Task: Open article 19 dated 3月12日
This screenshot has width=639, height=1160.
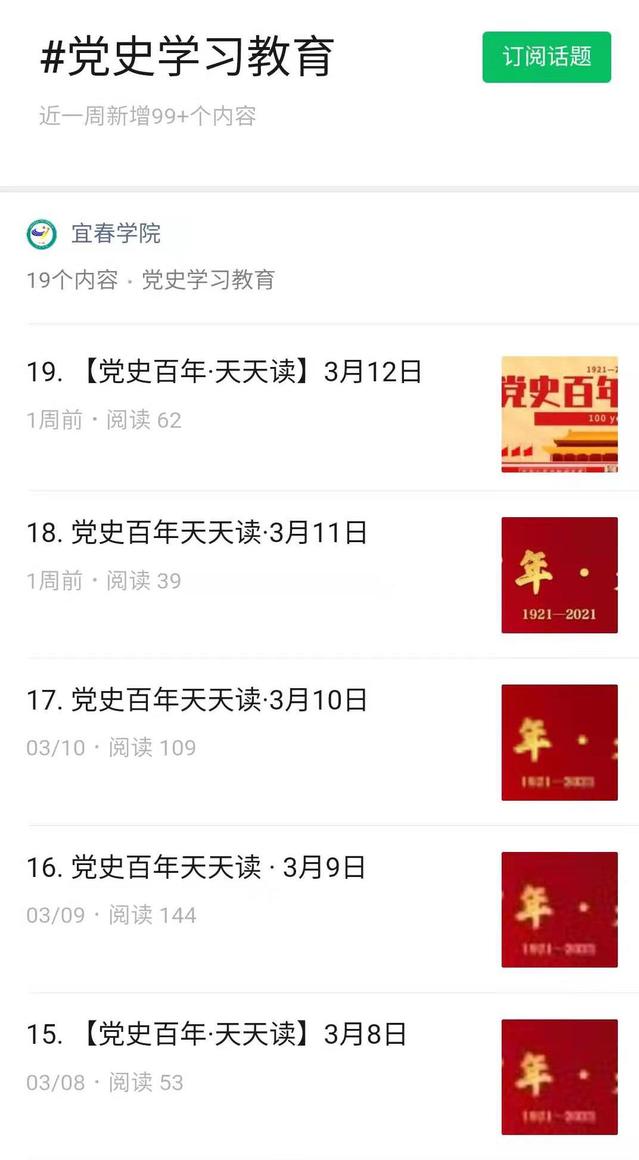Action: (224, 373)
